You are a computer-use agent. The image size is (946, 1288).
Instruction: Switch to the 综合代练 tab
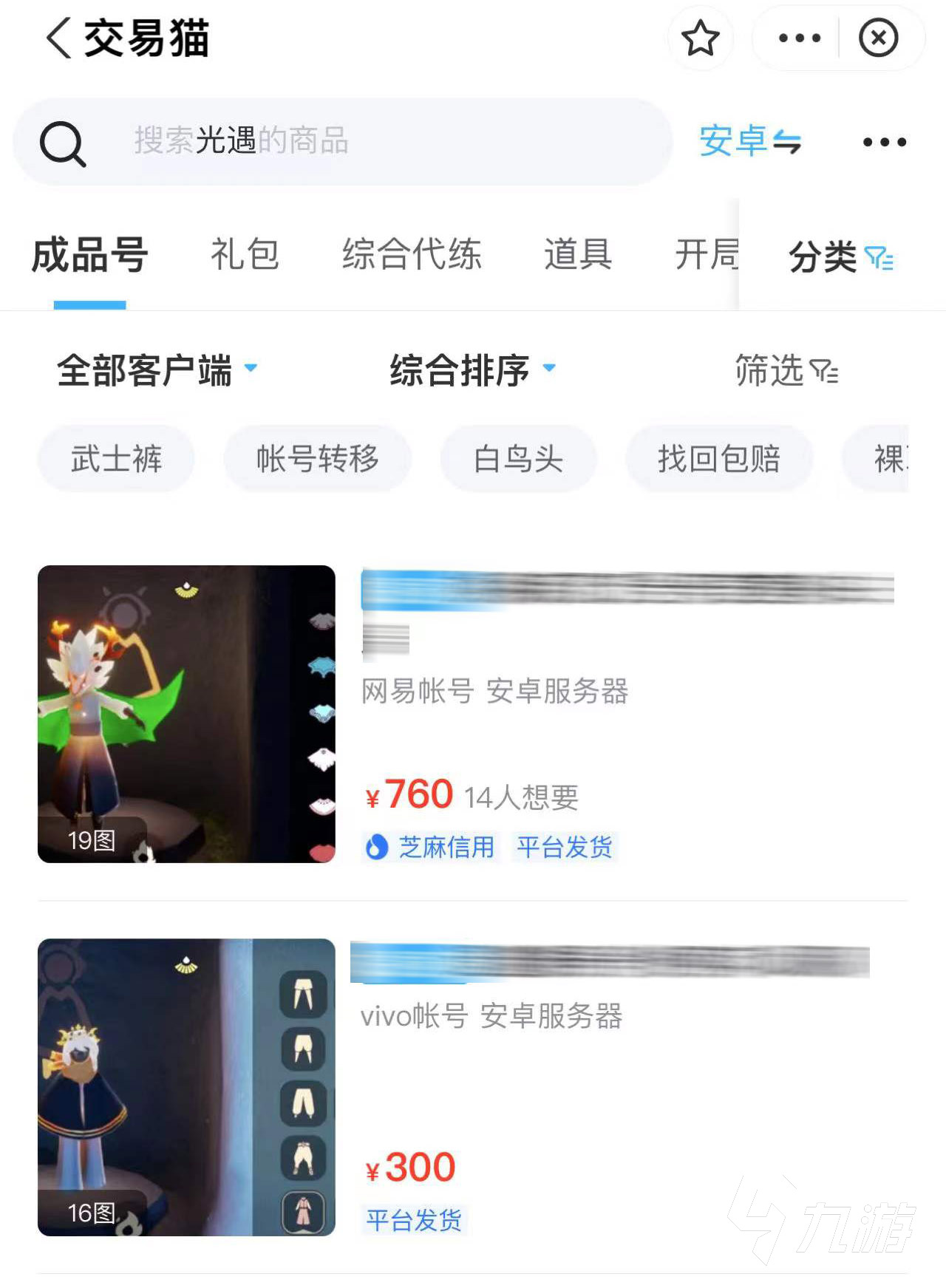pos(412,256)
